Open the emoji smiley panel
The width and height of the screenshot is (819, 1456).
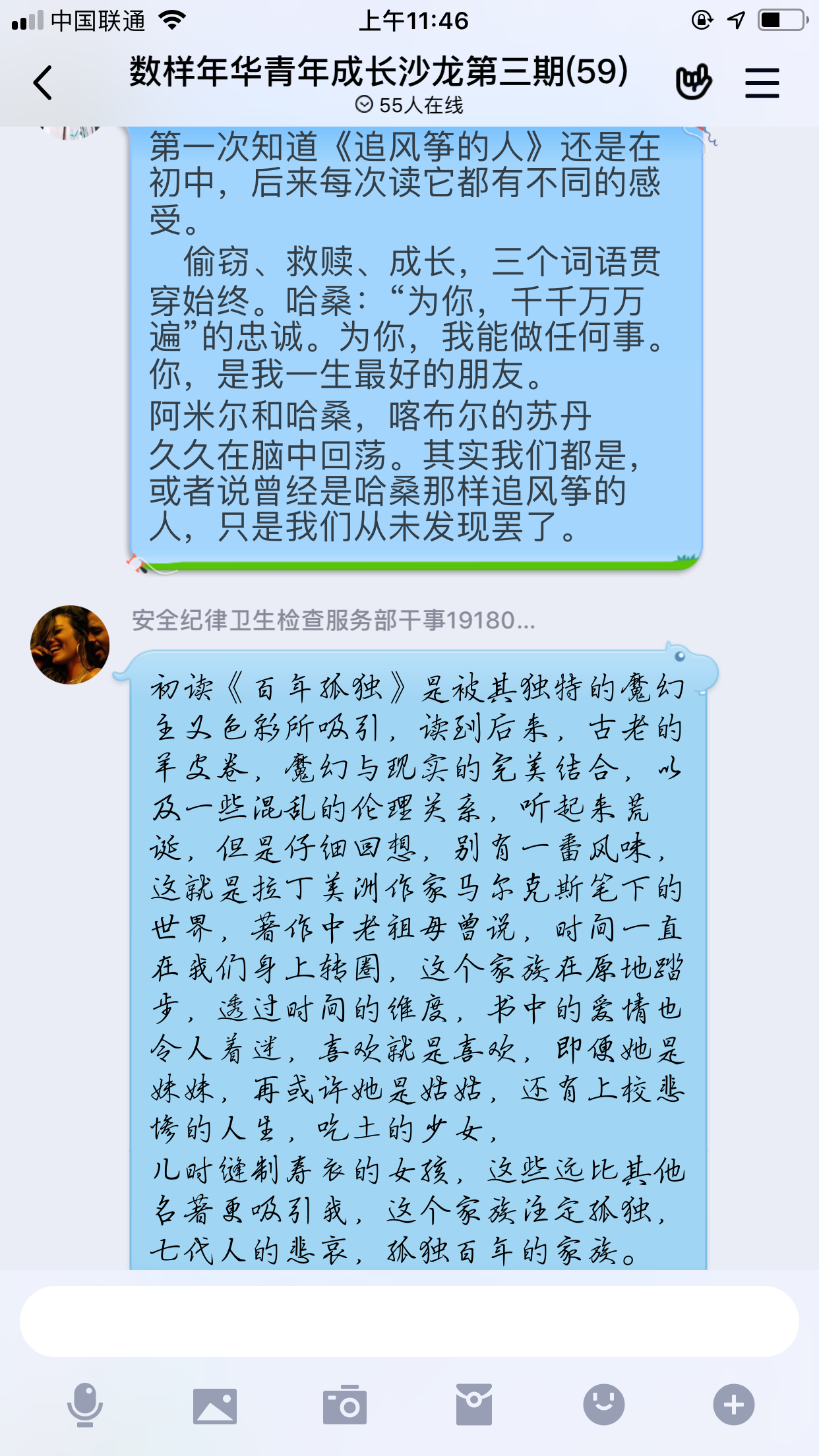point(603,1405)
